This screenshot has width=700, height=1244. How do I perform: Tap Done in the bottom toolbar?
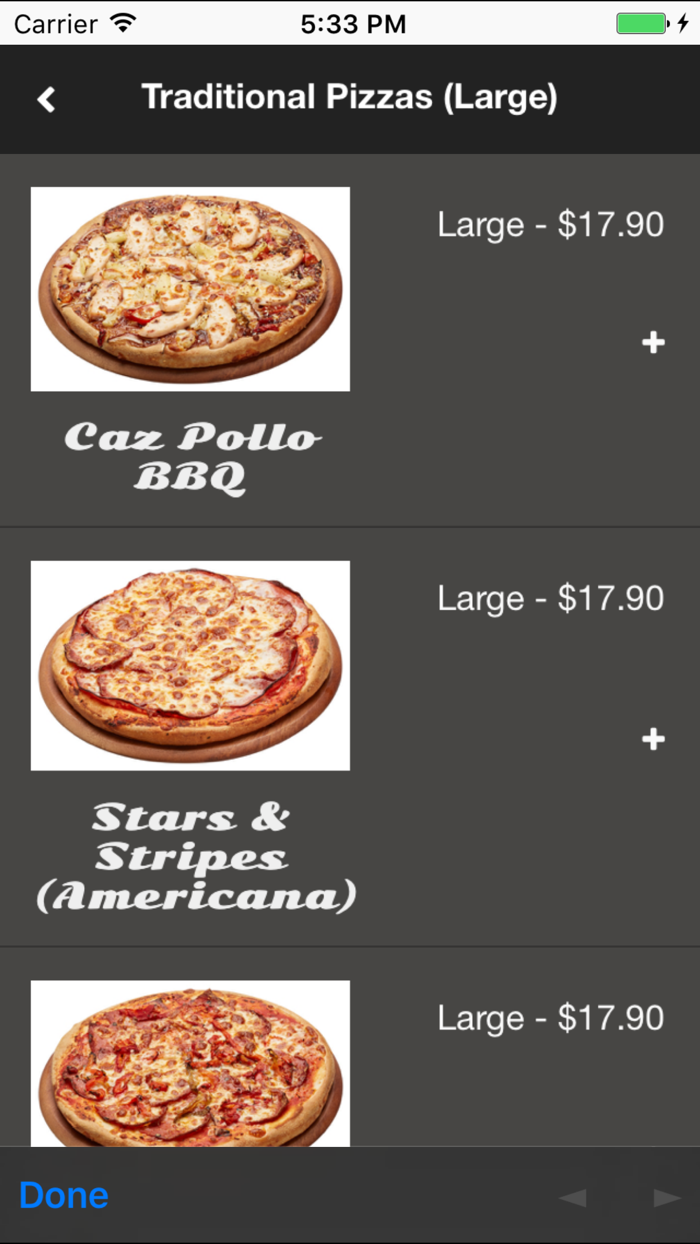[64, 1195]
